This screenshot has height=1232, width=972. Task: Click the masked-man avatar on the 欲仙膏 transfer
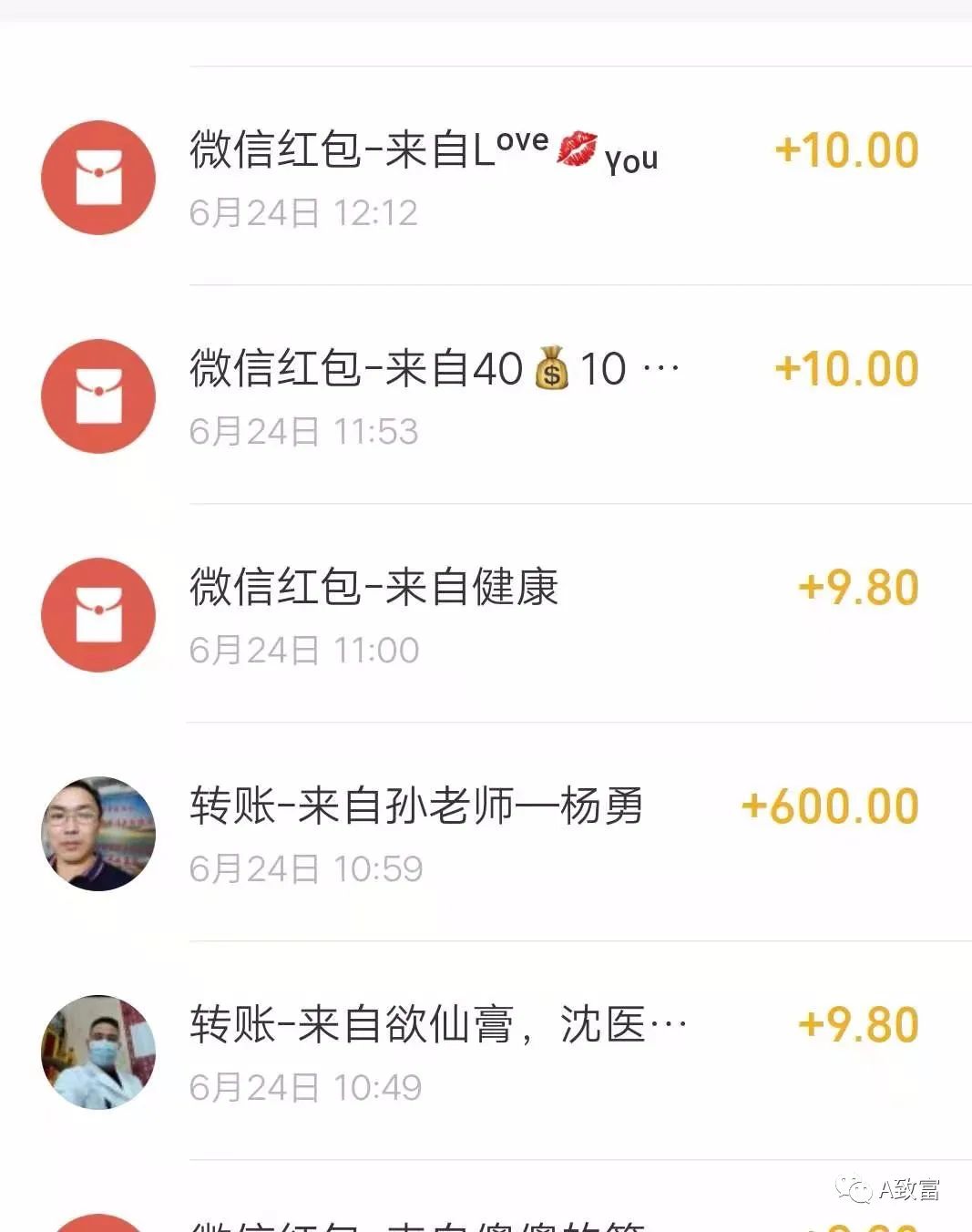(x=97, y=1050)
